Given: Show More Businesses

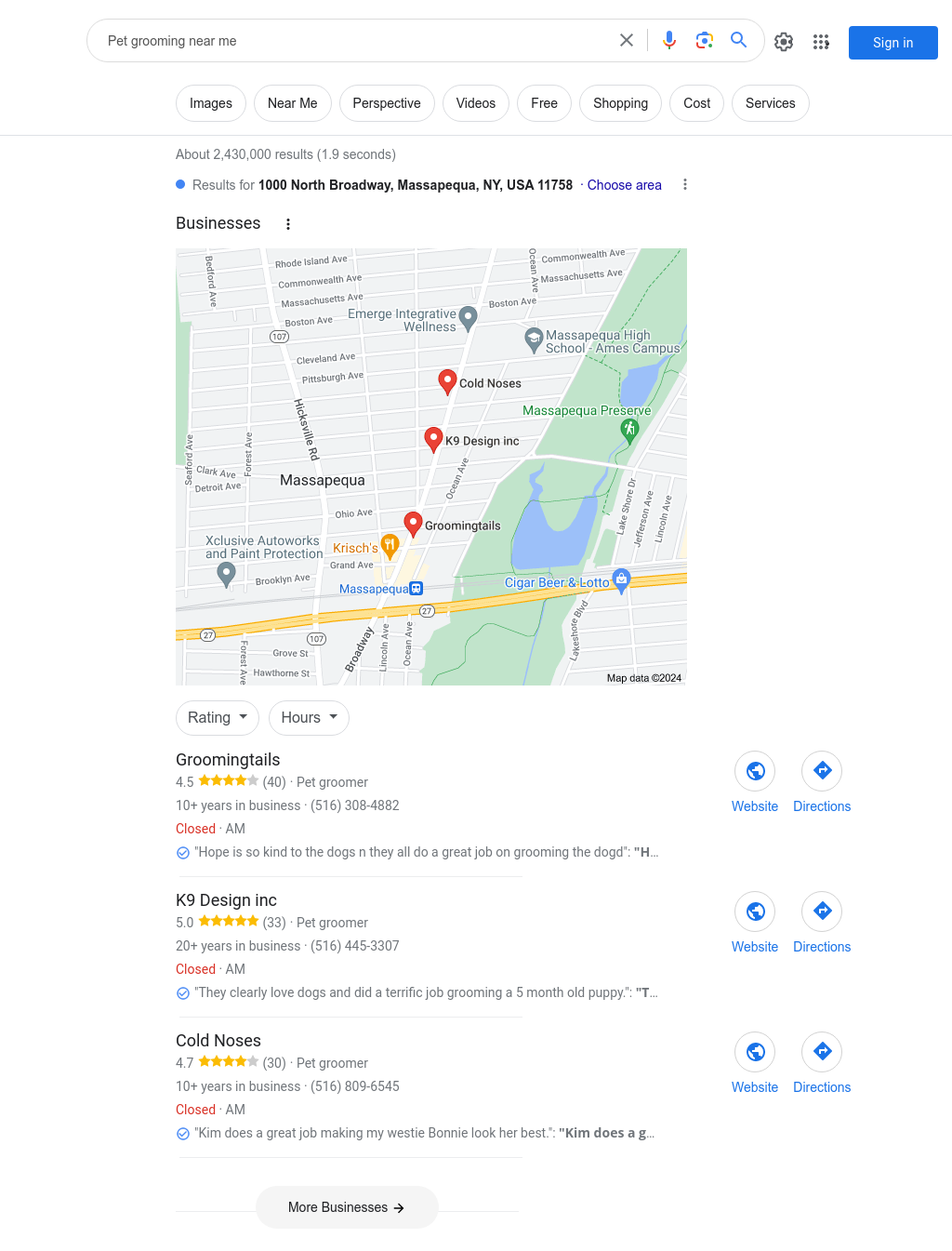Looking at the screenshot, I should (347, 1207).
